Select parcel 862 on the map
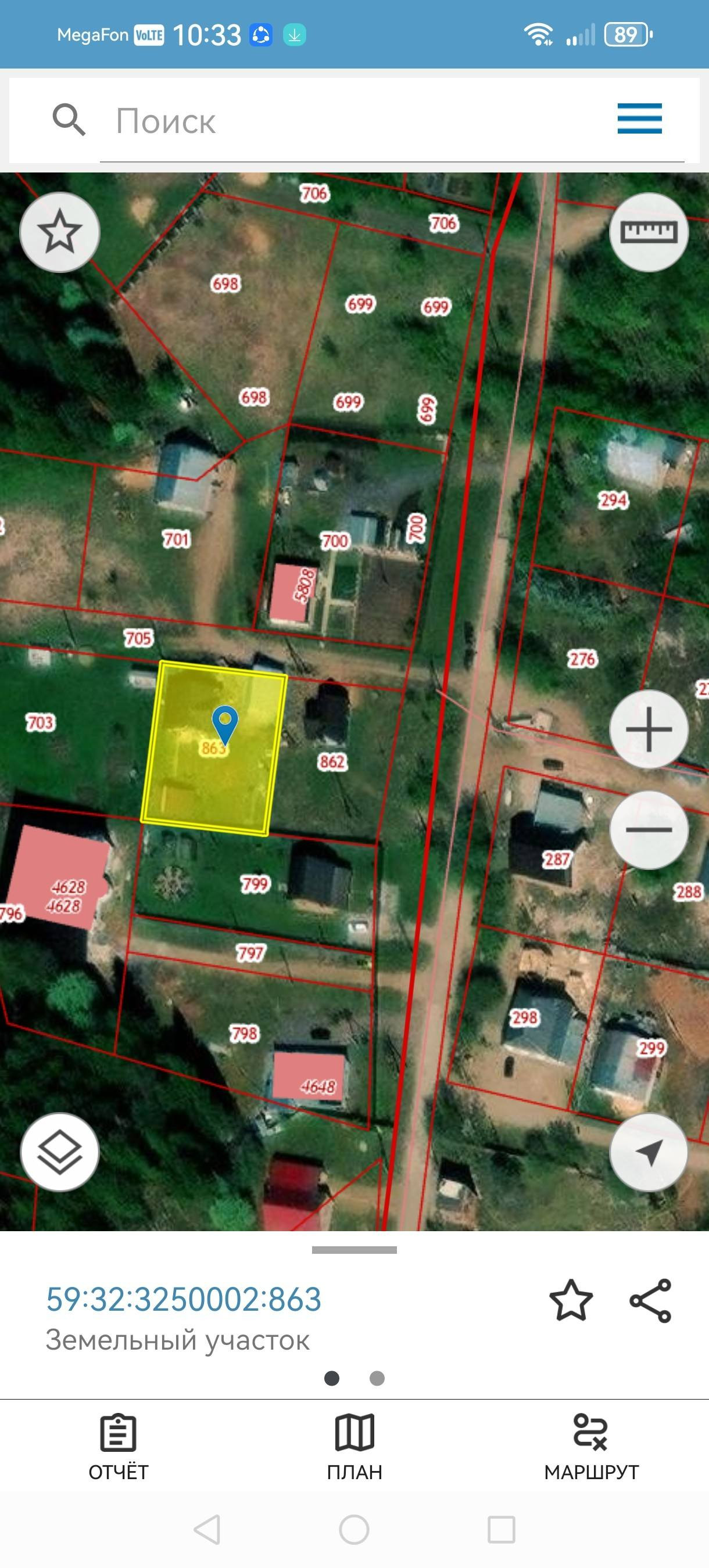This screenshot has height=1568, width=709. (332, 762)
